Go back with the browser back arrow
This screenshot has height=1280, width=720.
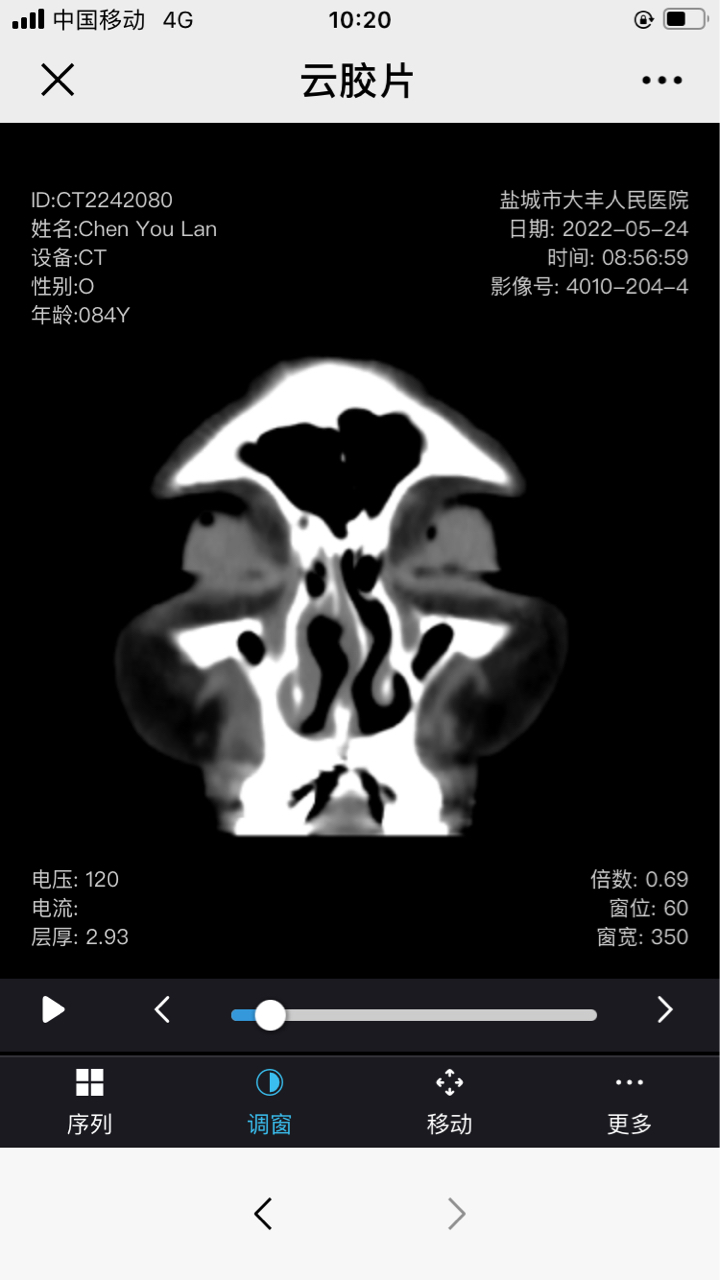point(263,1214)
